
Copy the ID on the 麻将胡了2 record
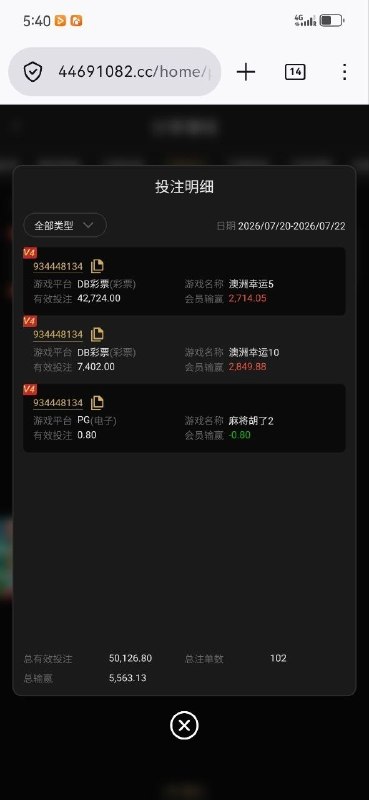97,403
